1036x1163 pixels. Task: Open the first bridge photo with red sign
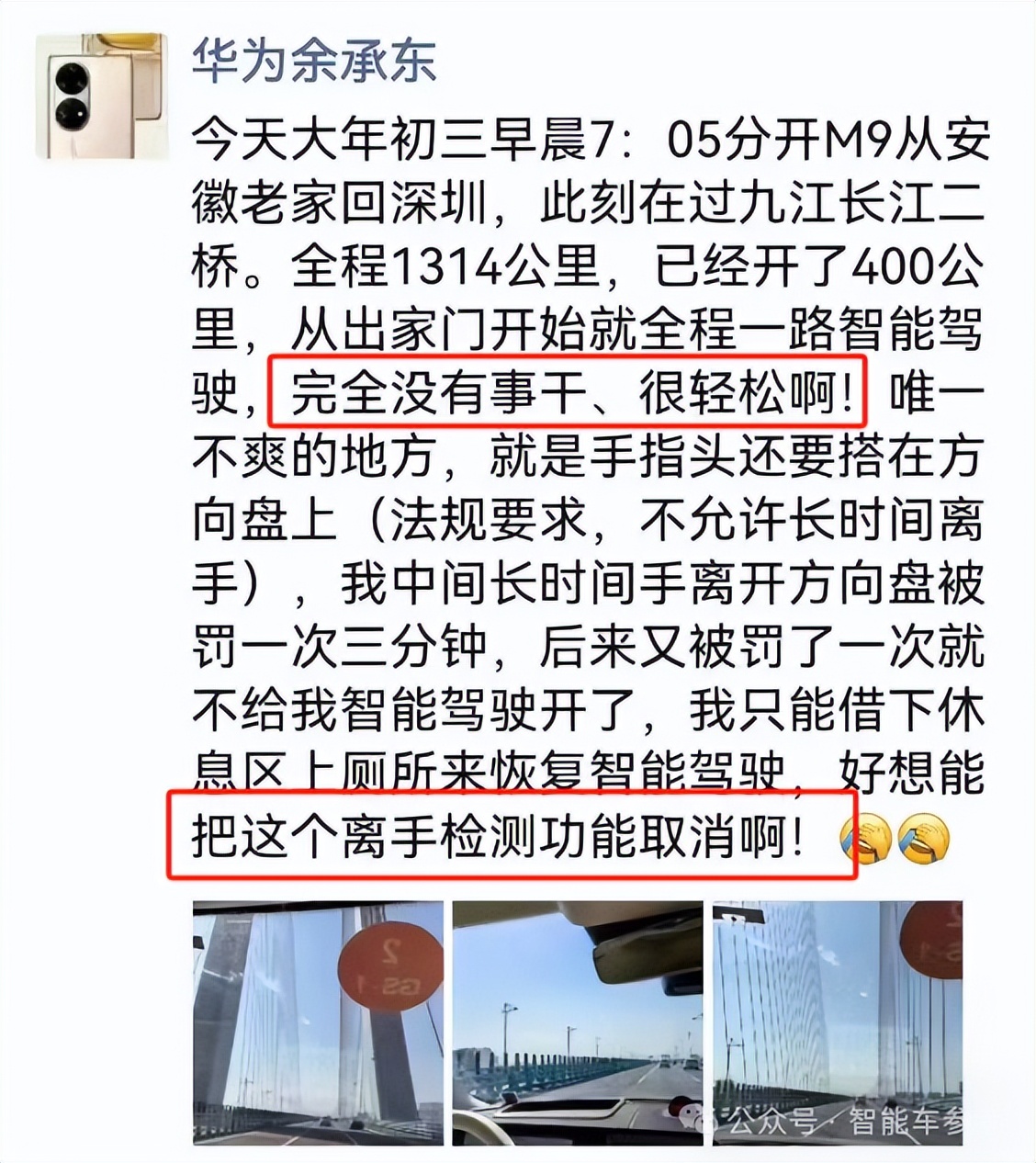point(318,1022)
